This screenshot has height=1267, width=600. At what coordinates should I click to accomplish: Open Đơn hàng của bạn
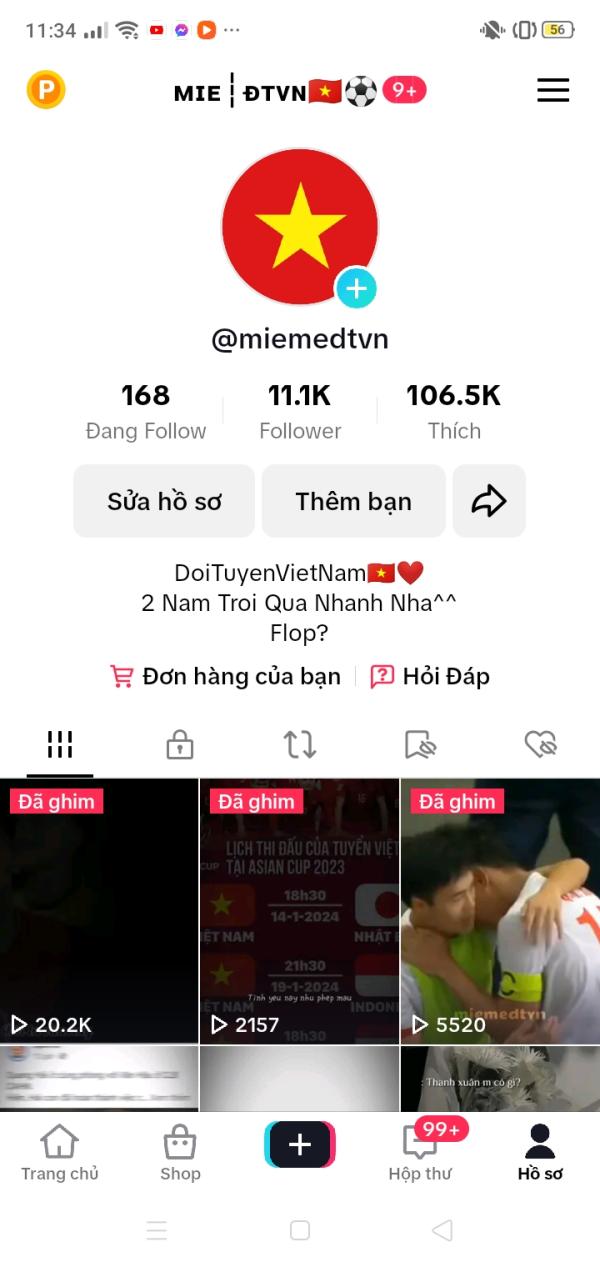pyautogui.click(x=226, y=677)
